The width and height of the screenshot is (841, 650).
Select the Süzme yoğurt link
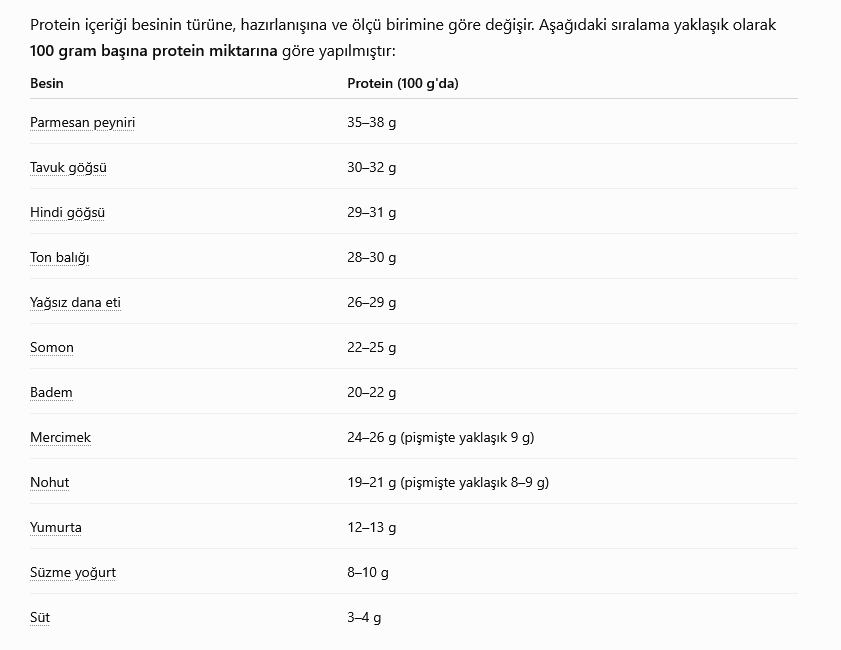click(x=73, y=573)
